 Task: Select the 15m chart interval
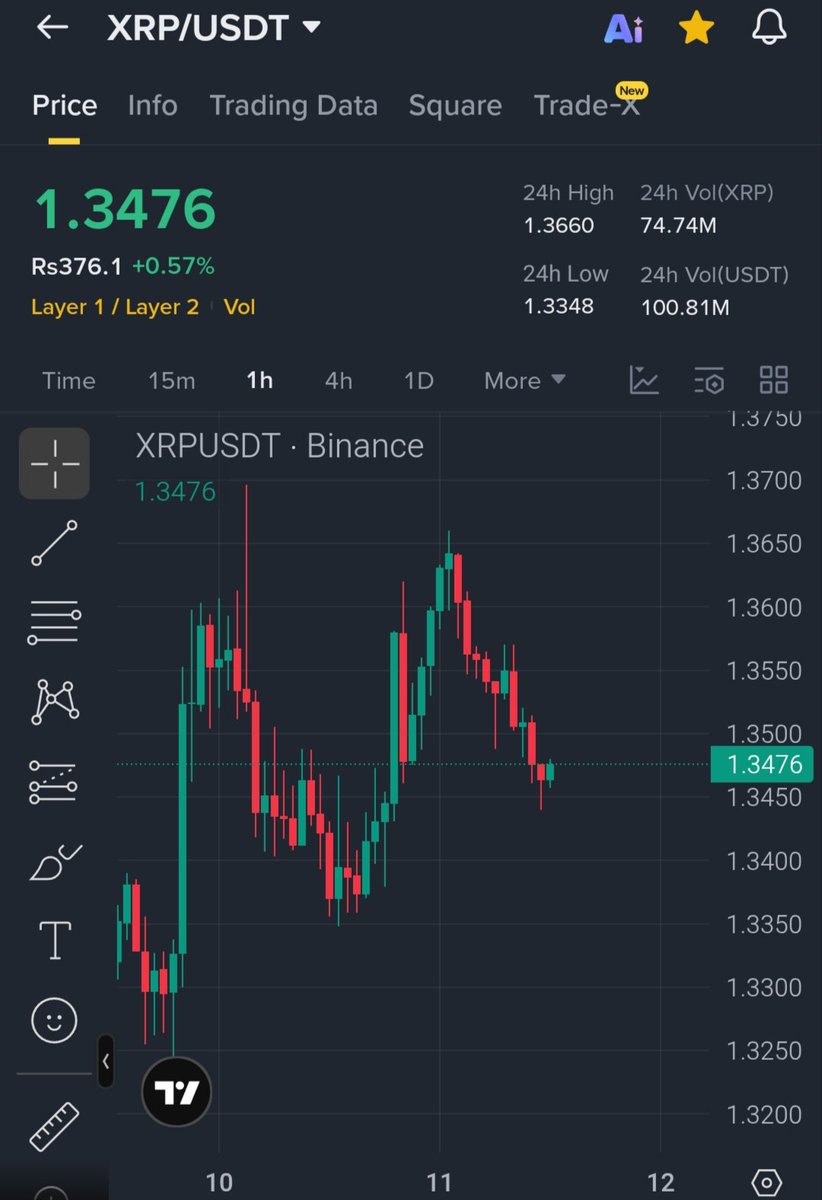[171, 381]
